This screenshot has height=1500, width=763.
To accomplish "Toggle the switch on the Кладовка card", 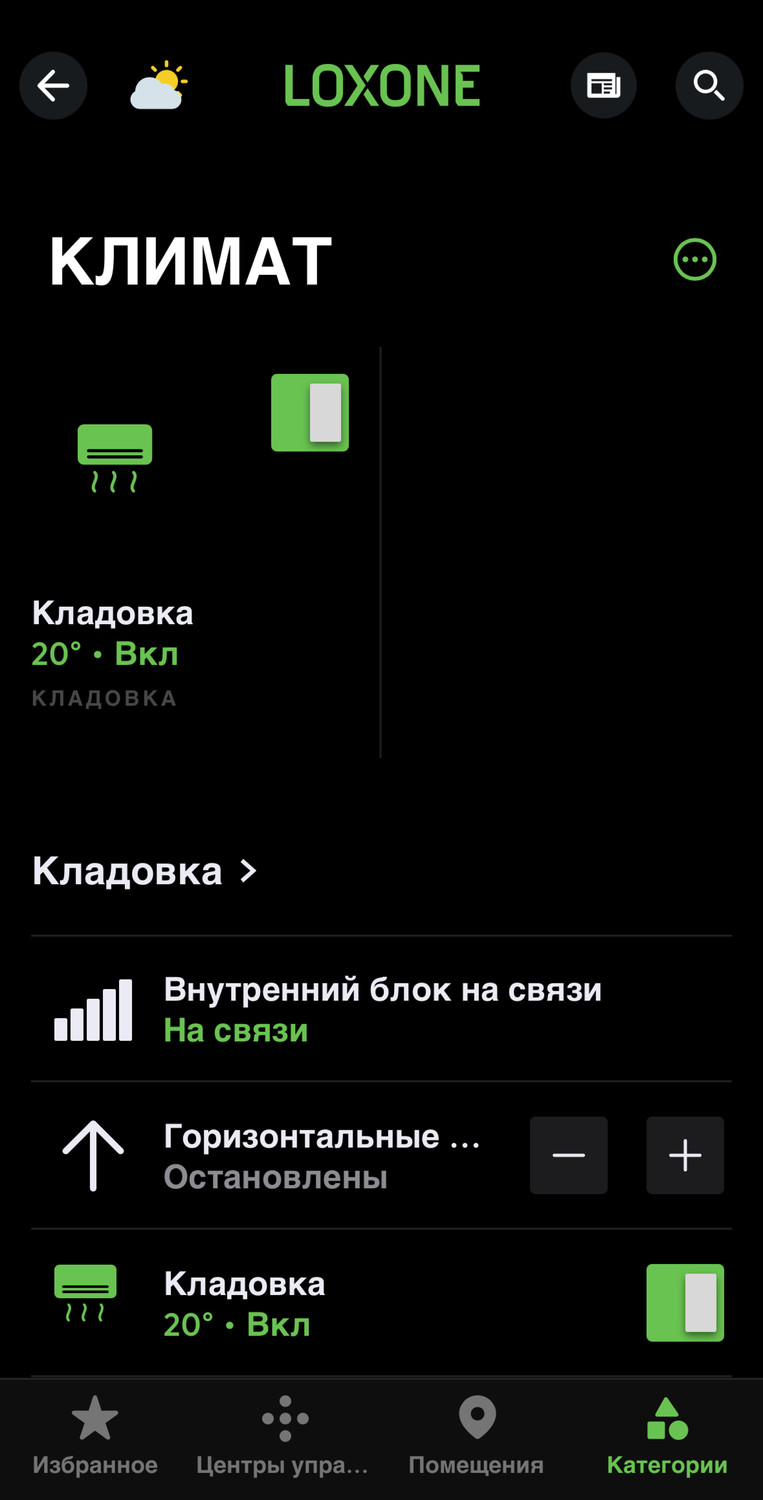I will point(310,413).
